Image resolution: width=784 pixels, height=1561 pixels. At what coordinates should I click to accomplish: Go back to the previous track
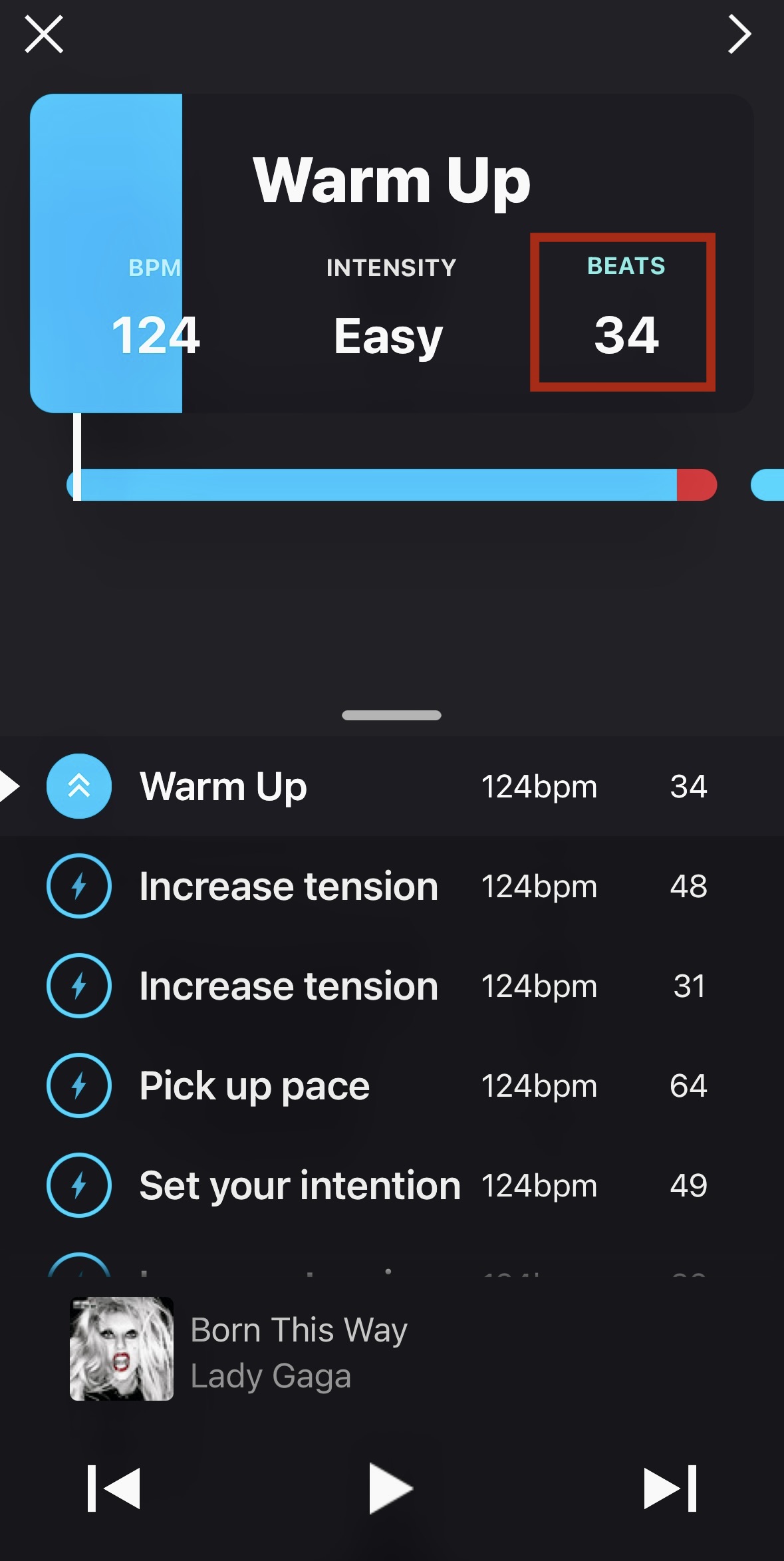pos(114,1488)
